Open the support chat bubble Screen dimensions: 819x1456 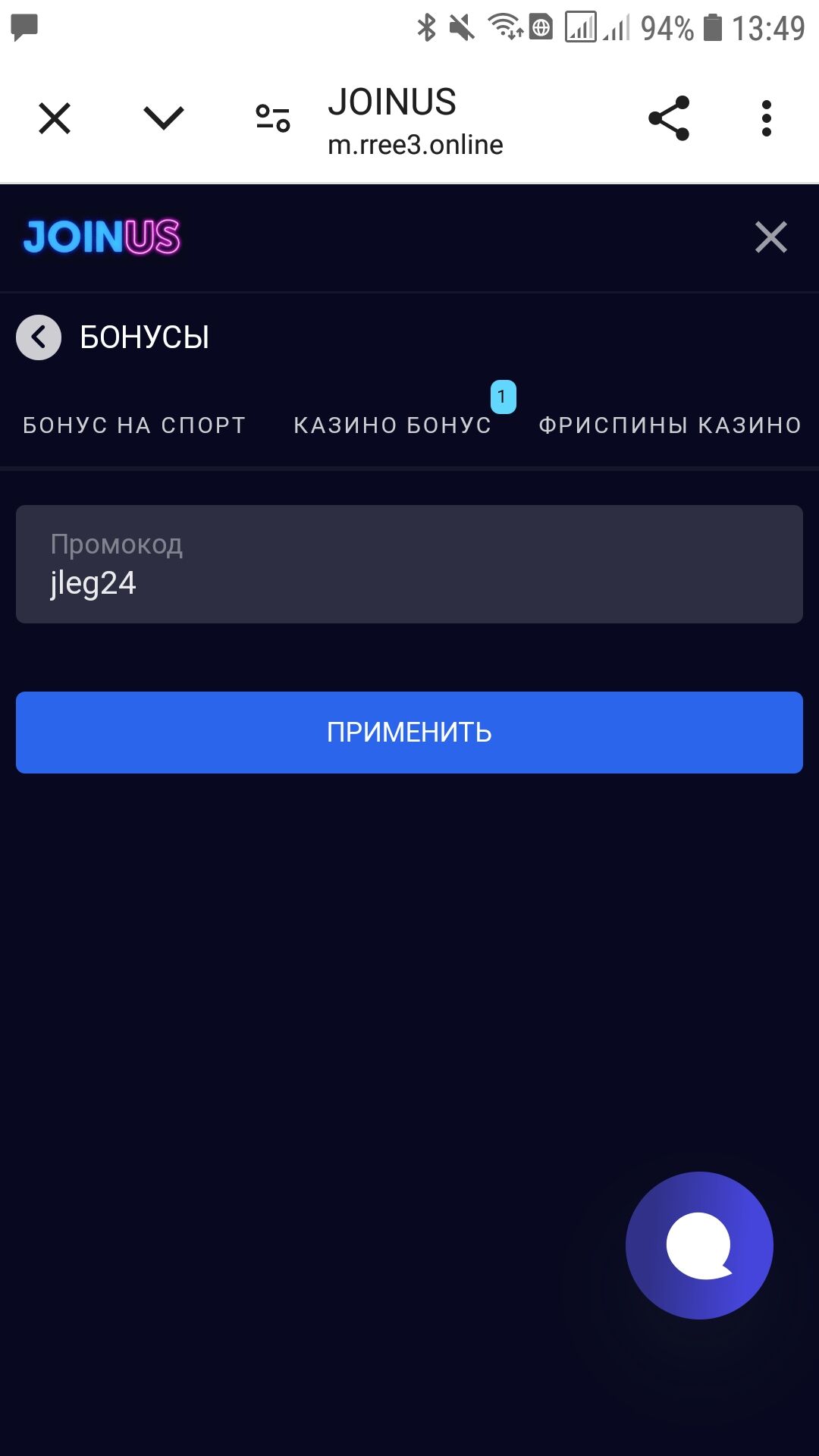699,1245
